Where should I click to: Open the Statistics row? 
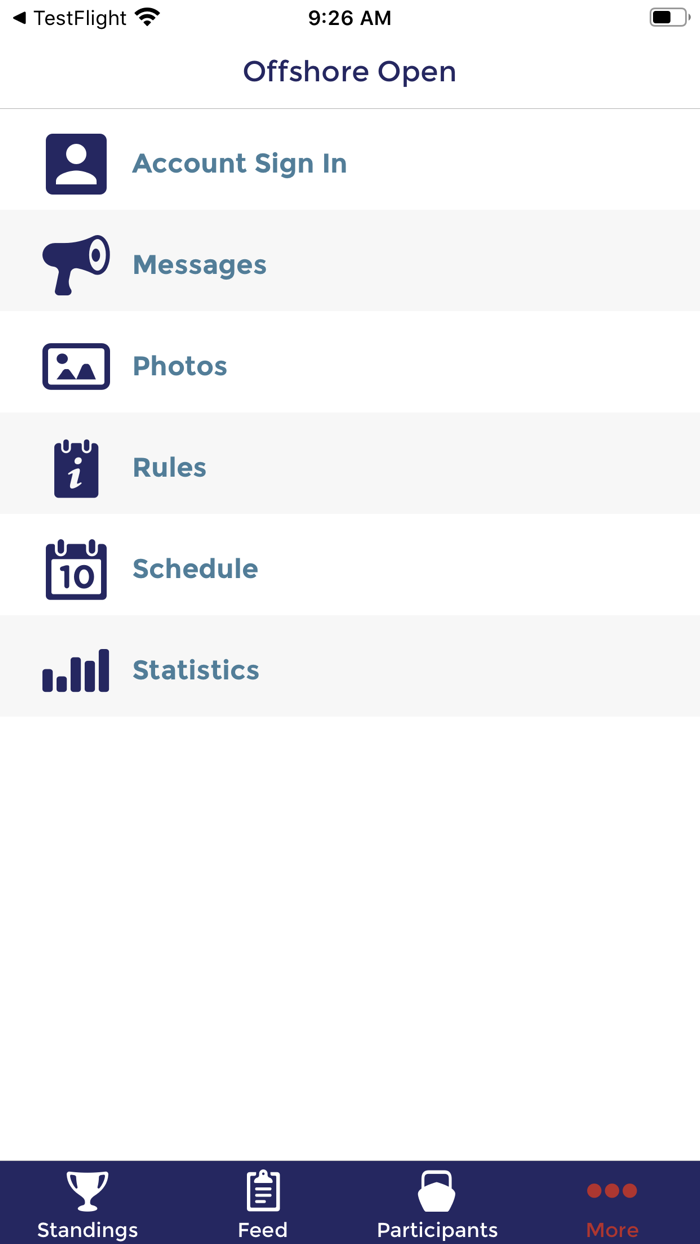[x=350, y=669]
